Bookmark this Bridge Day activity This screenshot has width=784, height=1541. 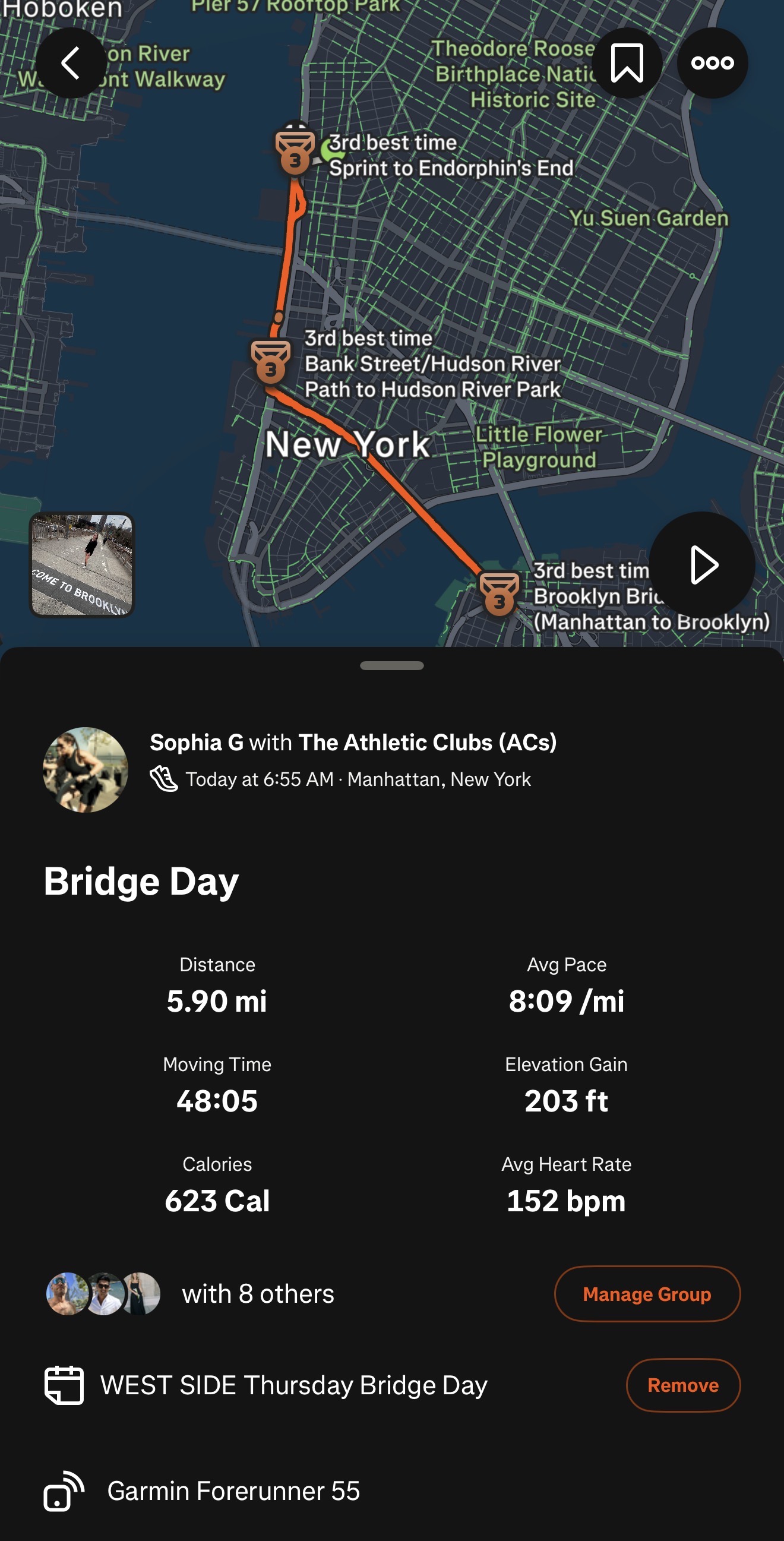[627, 63]
